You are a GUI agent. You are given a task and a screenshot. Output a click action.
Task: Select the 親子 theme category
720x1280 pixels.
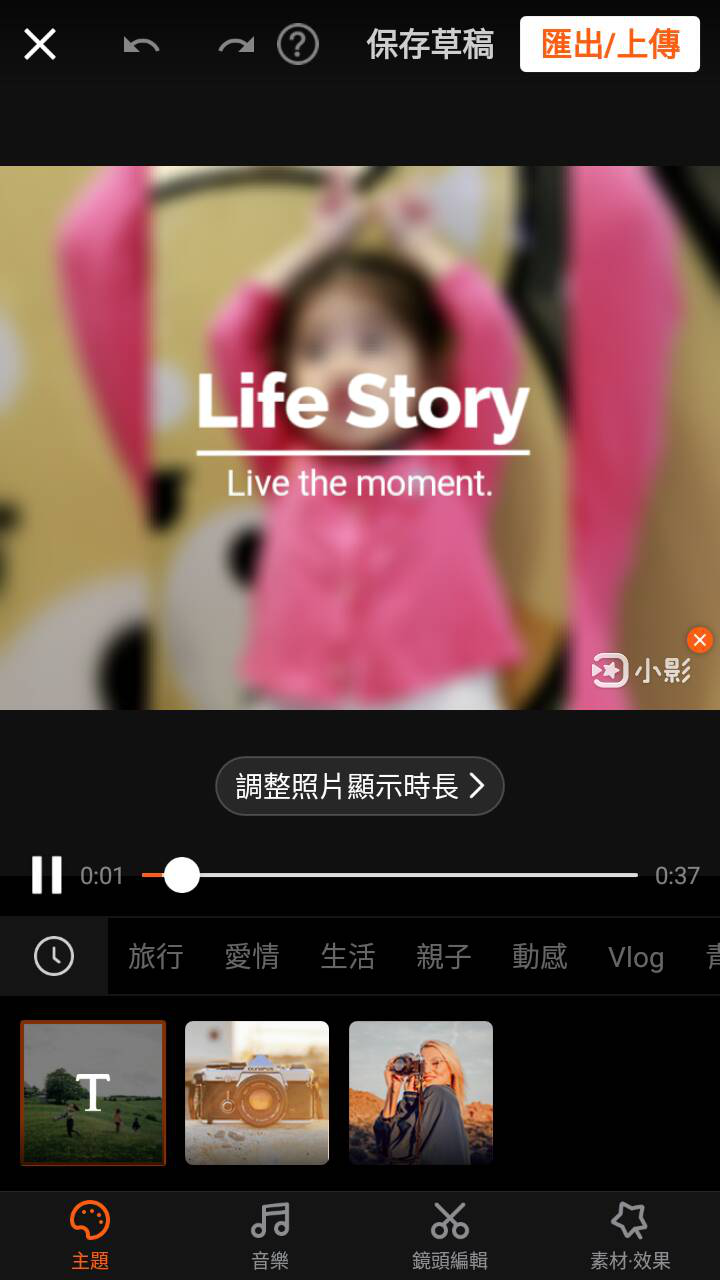[443, 957]
